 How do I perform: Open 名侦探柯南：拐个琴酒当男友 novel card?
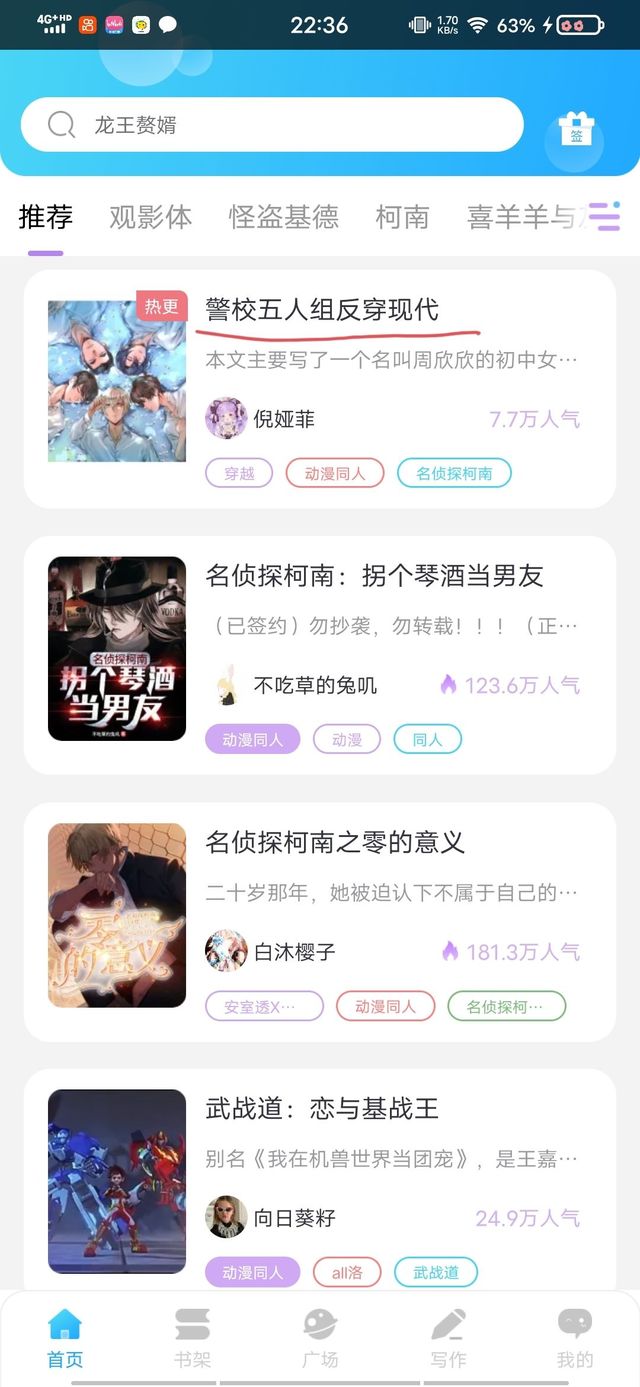click(320, 655)
